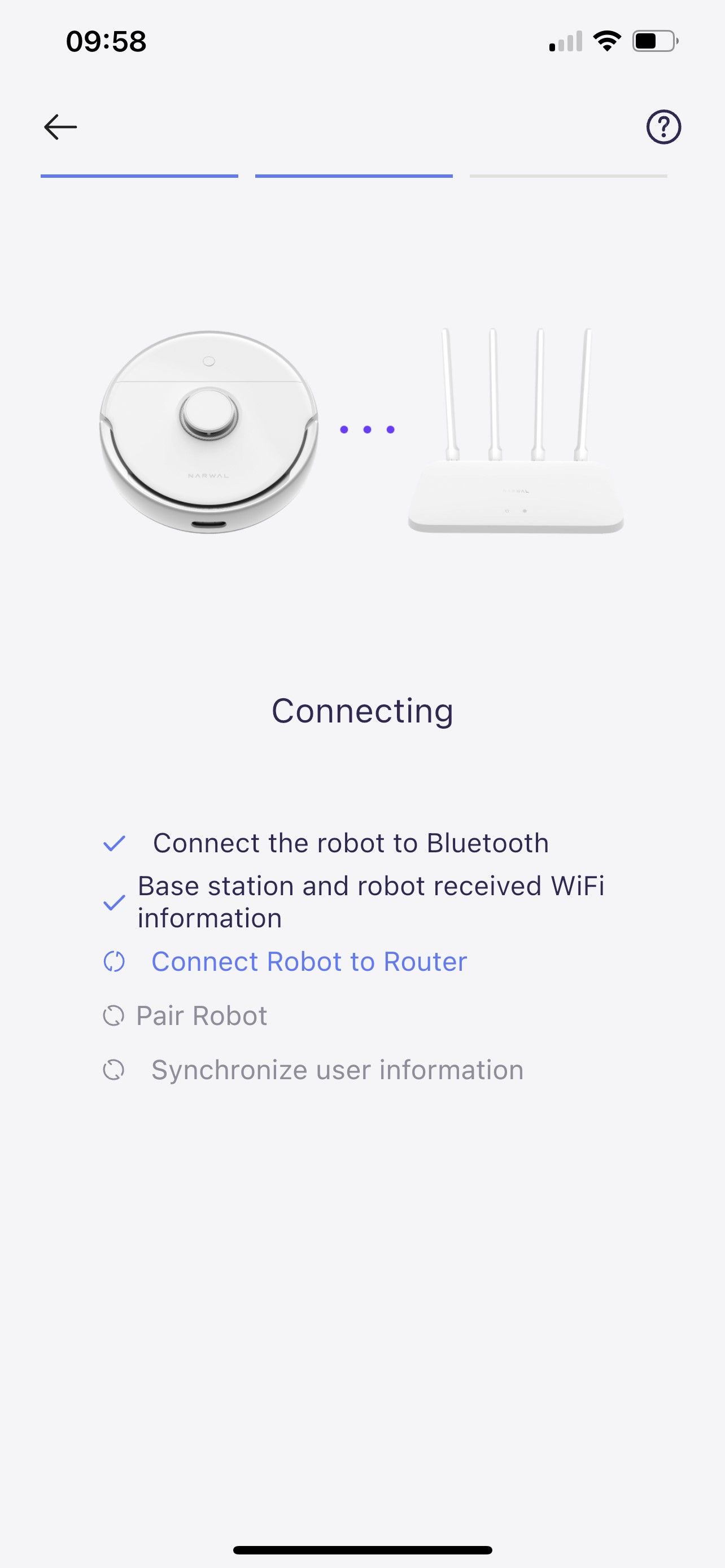Tap the home indicator bar at bottom

pos(362,1549)
